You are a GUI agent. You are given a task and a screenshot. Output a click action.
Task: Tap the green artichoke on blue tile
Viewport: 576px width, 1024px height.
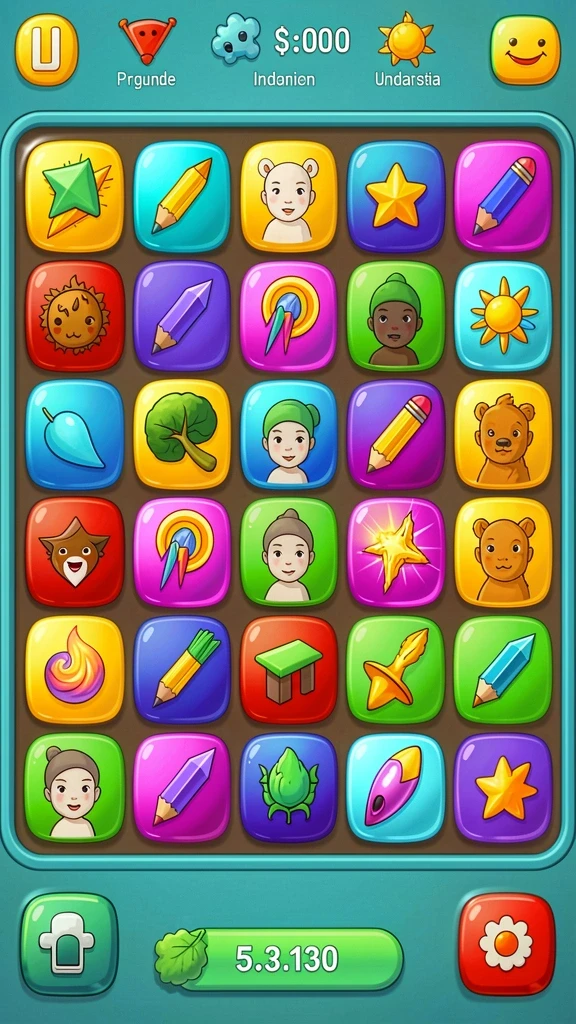[289, 788]
